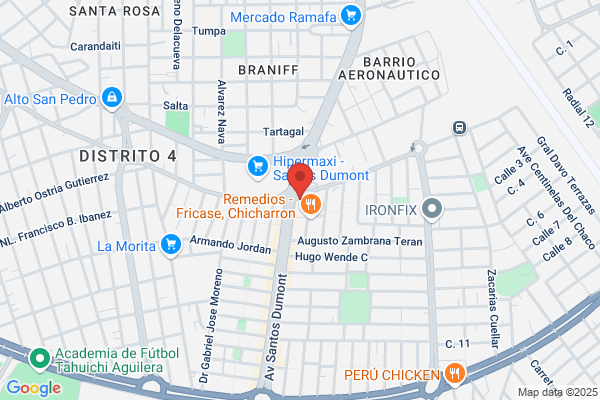View Remedios - Fricase, Chicharron restaurant pin

tap(311, 206)
